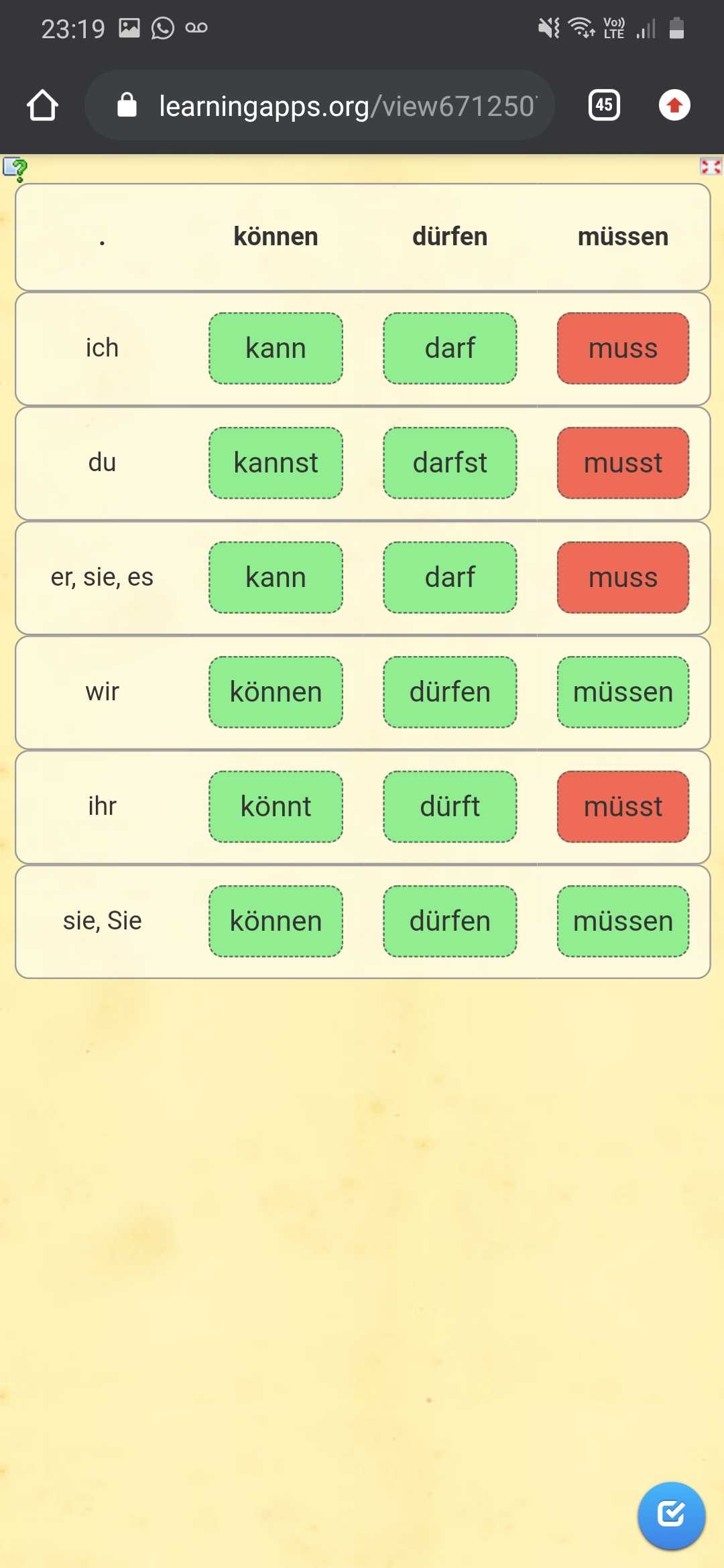The image size is (724, 1568).
Task: Tap the 'kann' tile in the ich row
Action: (x=276, y=348)
